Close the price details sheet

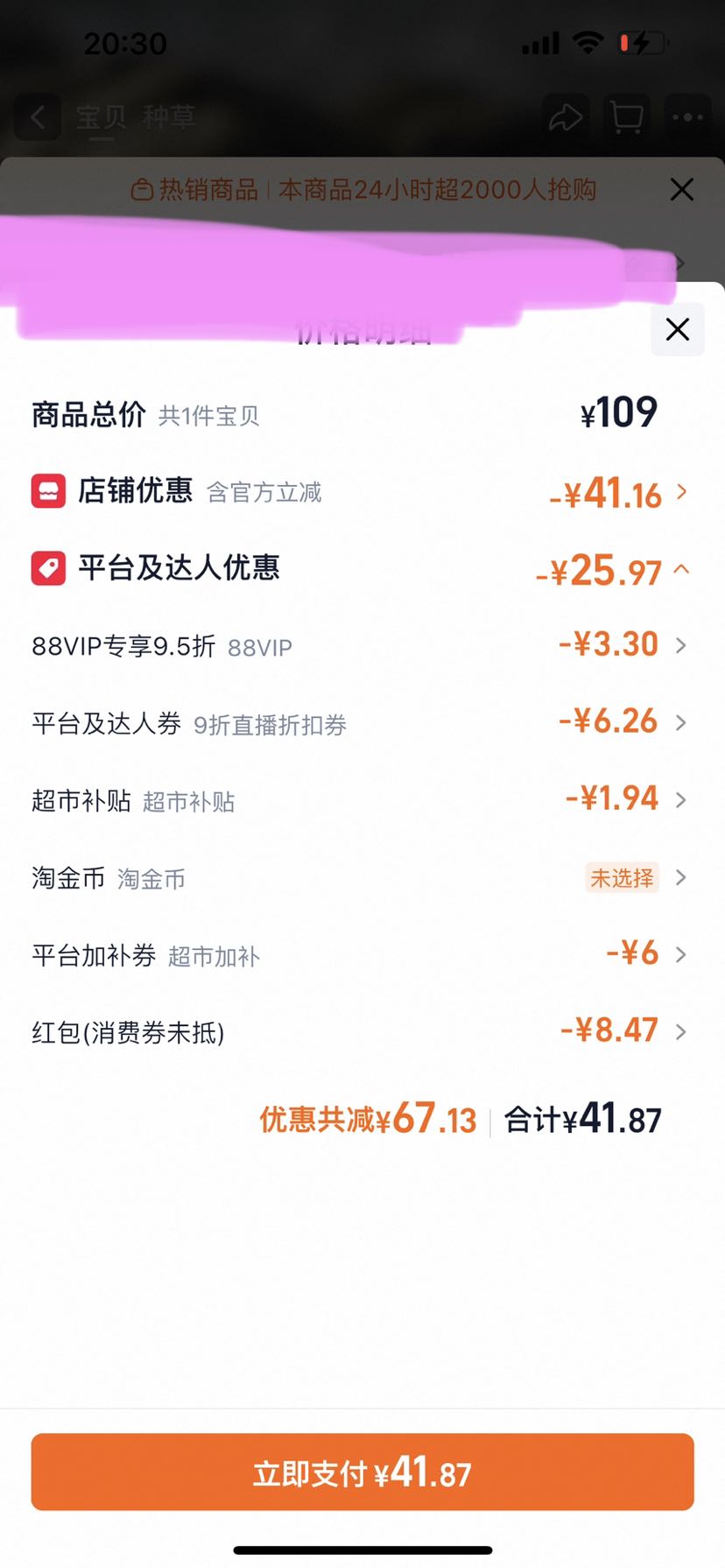click(678, 329)
